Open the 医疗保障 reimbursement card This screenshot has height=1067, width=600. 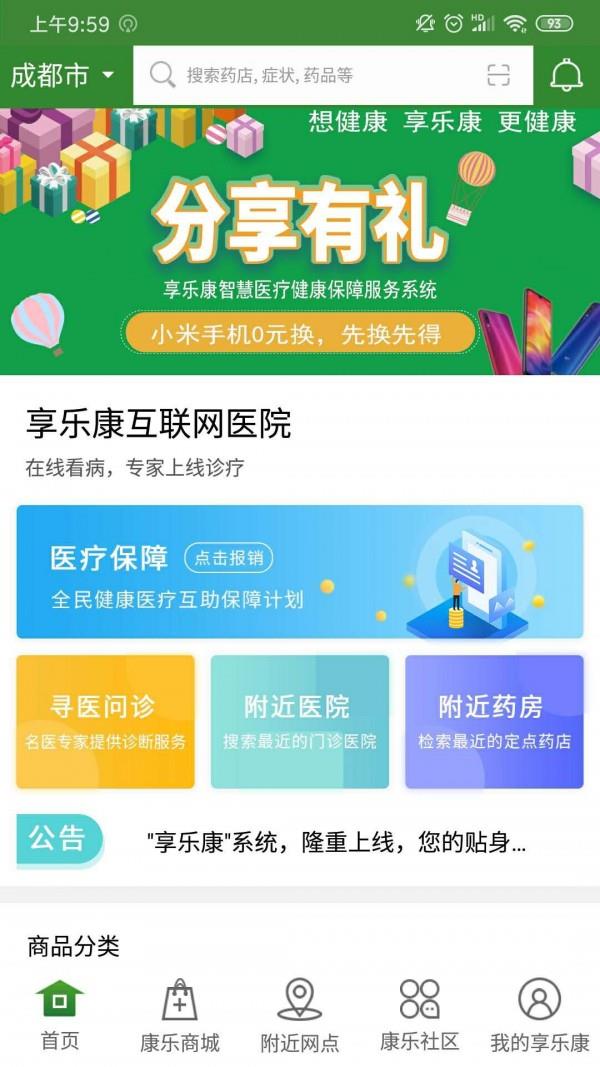[x=300, y=571]
